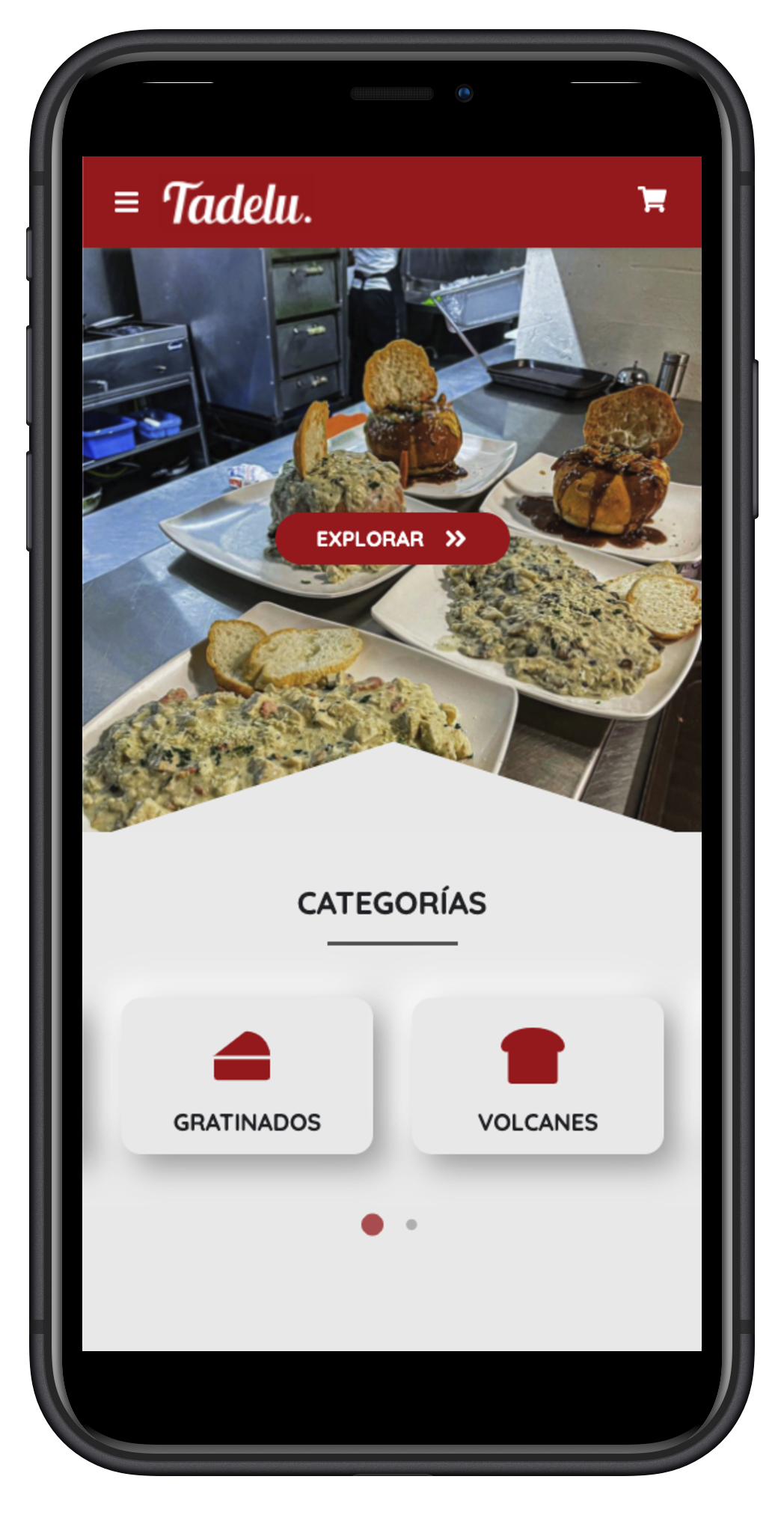The height and width of the screenshot is (1515, 784).
Task: Tap the Explorar button
Action: pos(392,539)
